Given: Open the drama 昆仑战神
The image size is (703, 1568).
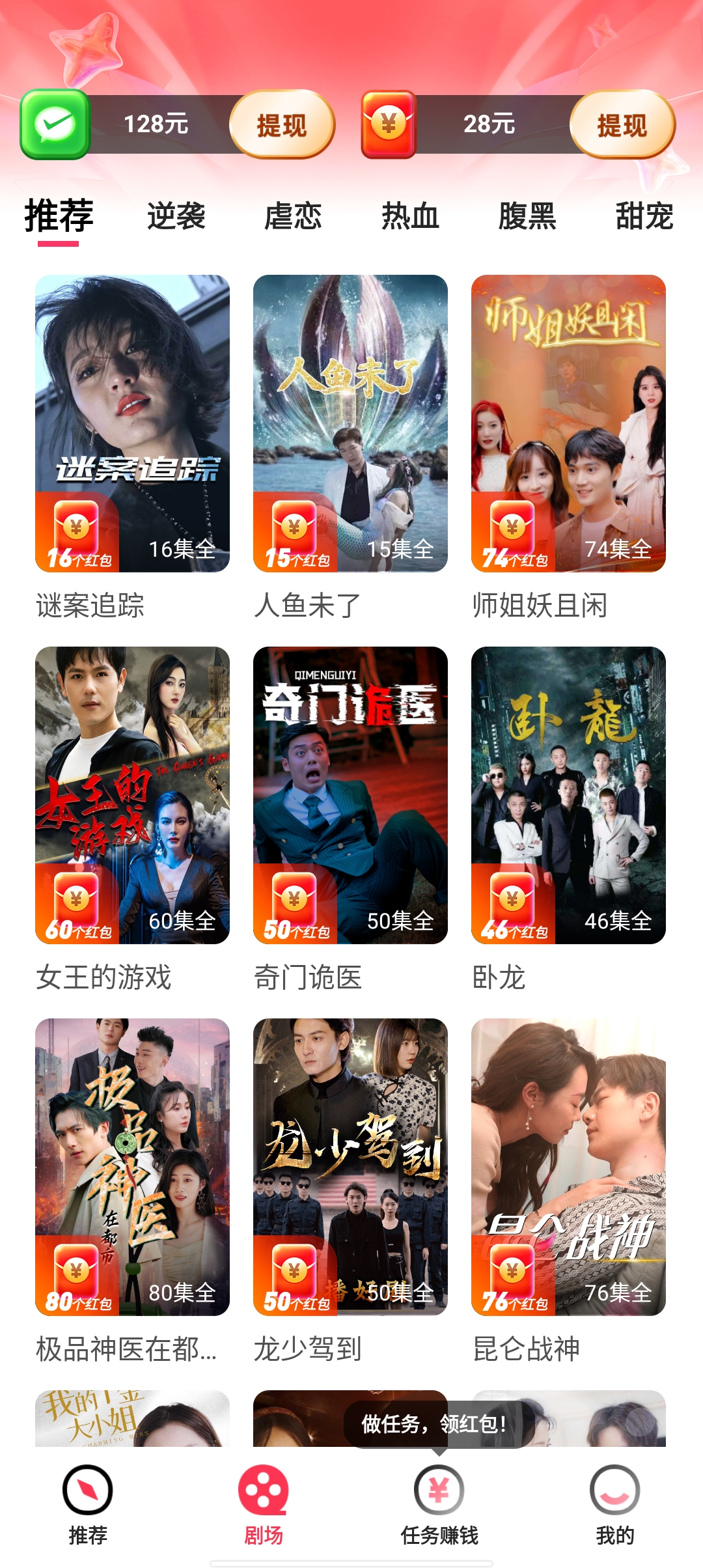Looking at the screenshot, I should click(568, 1167).
